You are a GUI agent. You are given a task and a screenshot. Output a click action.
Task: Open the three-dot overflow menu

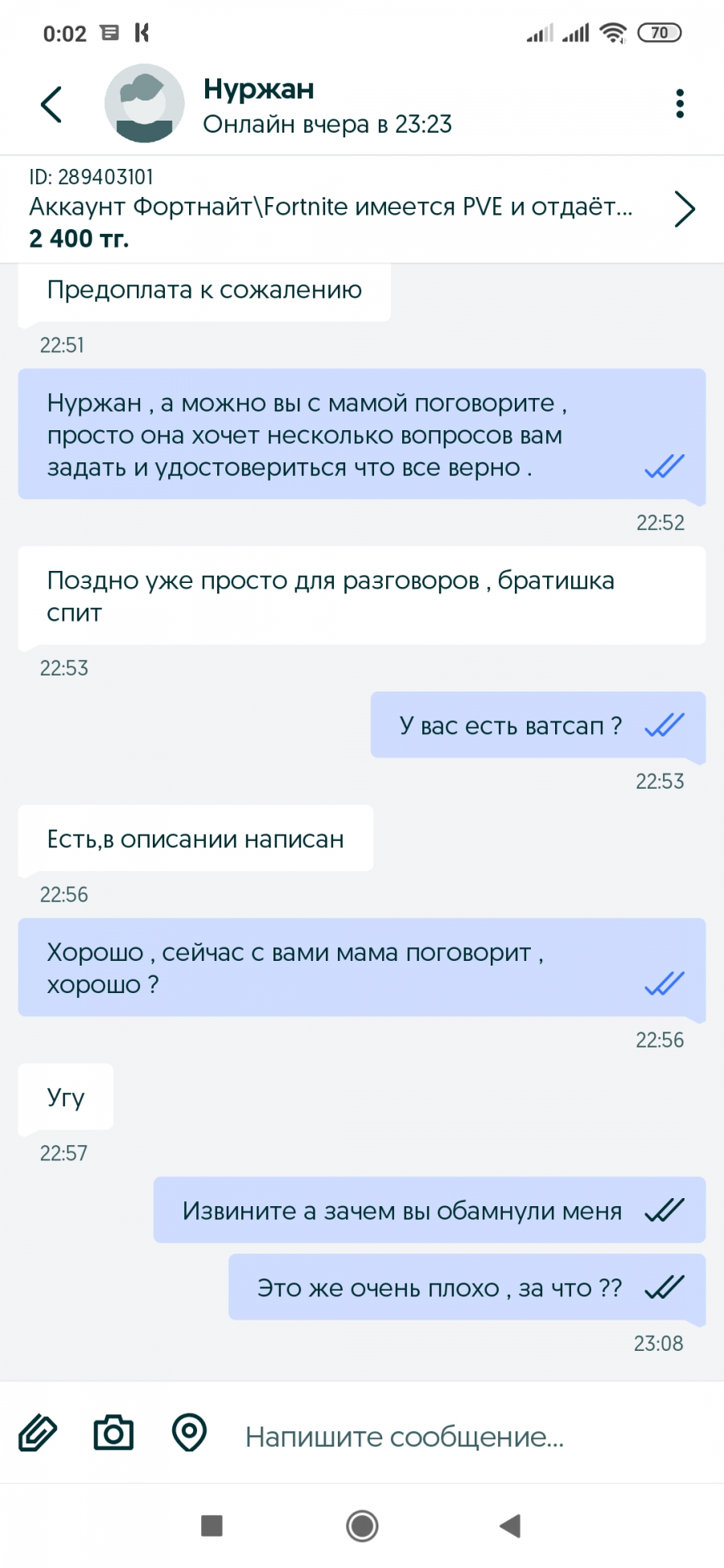(680, 104)
